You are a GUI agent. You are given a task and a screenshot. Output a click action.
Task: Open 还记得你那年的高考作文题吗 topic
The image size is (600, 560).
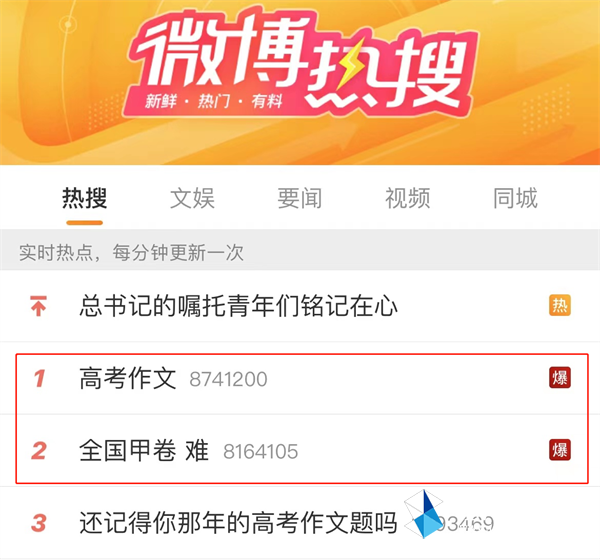tap(238, 523)
